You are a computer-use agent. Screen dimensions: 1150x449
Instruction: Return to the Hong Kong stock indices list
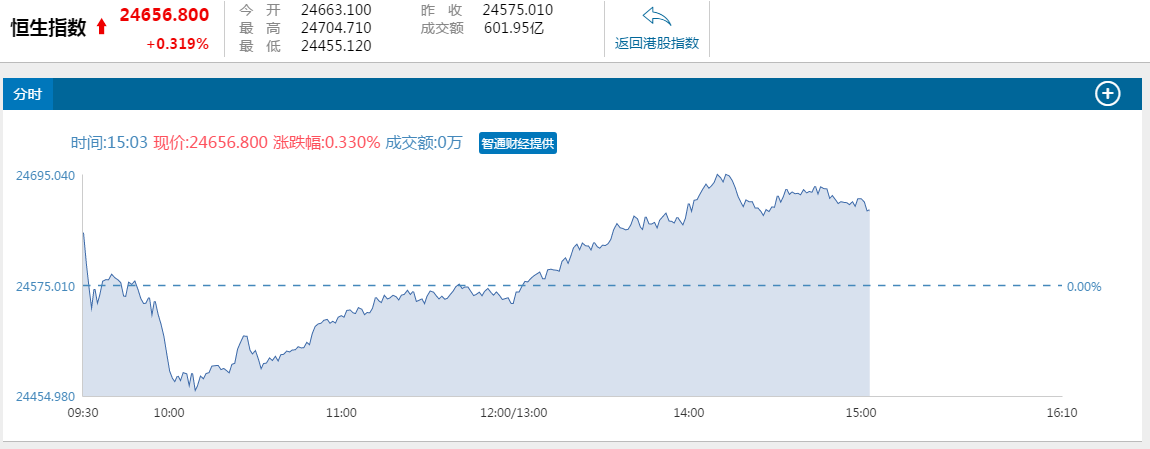(656, 30)
